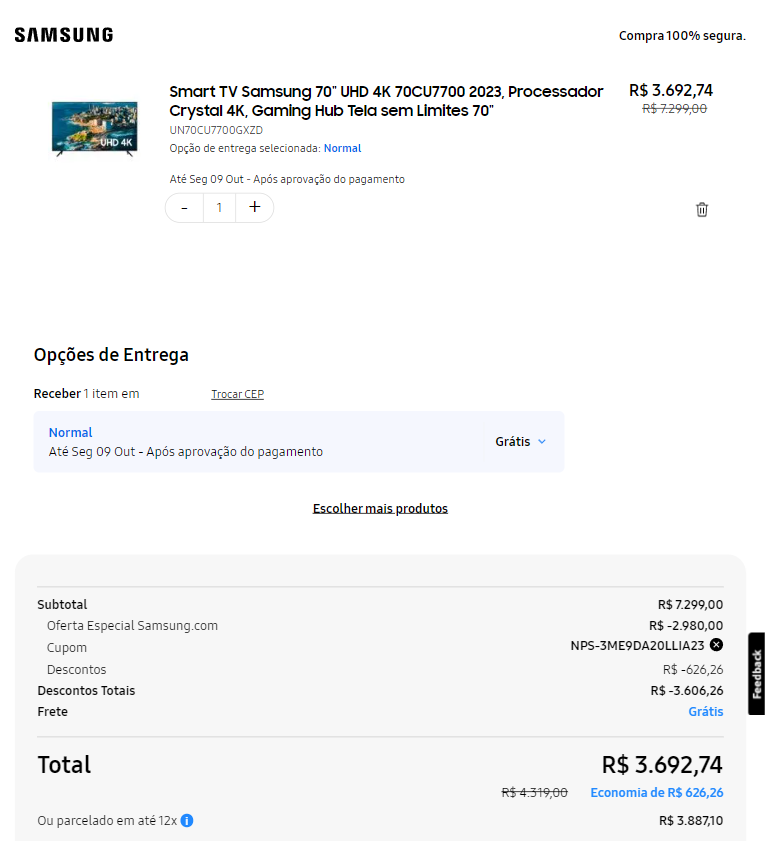Click the Economia de R$ 626,26 link
Screen dimensions: 765x841
(x=657, y=792)
